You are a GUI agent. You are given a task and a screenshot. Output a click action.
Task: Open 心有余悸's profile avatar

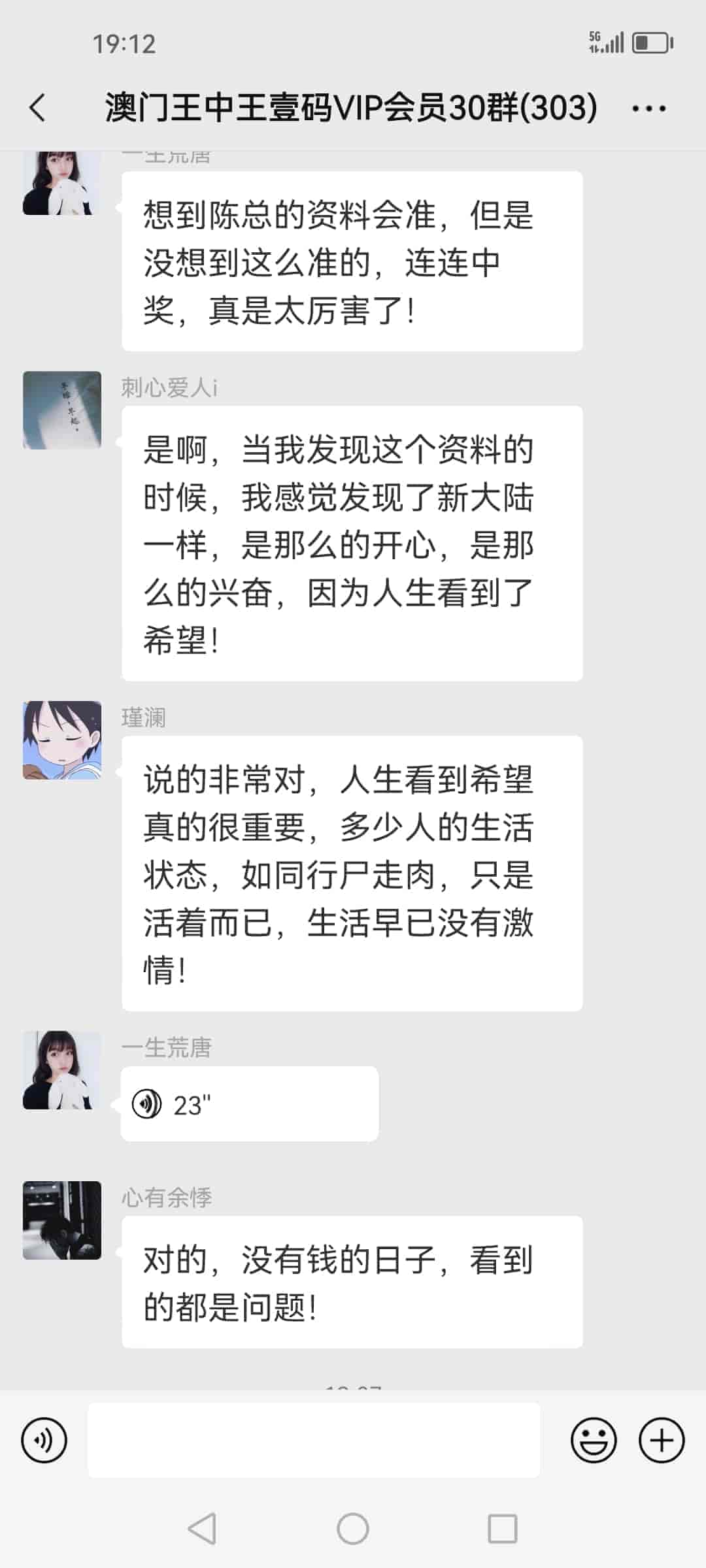click(62, 1220)
